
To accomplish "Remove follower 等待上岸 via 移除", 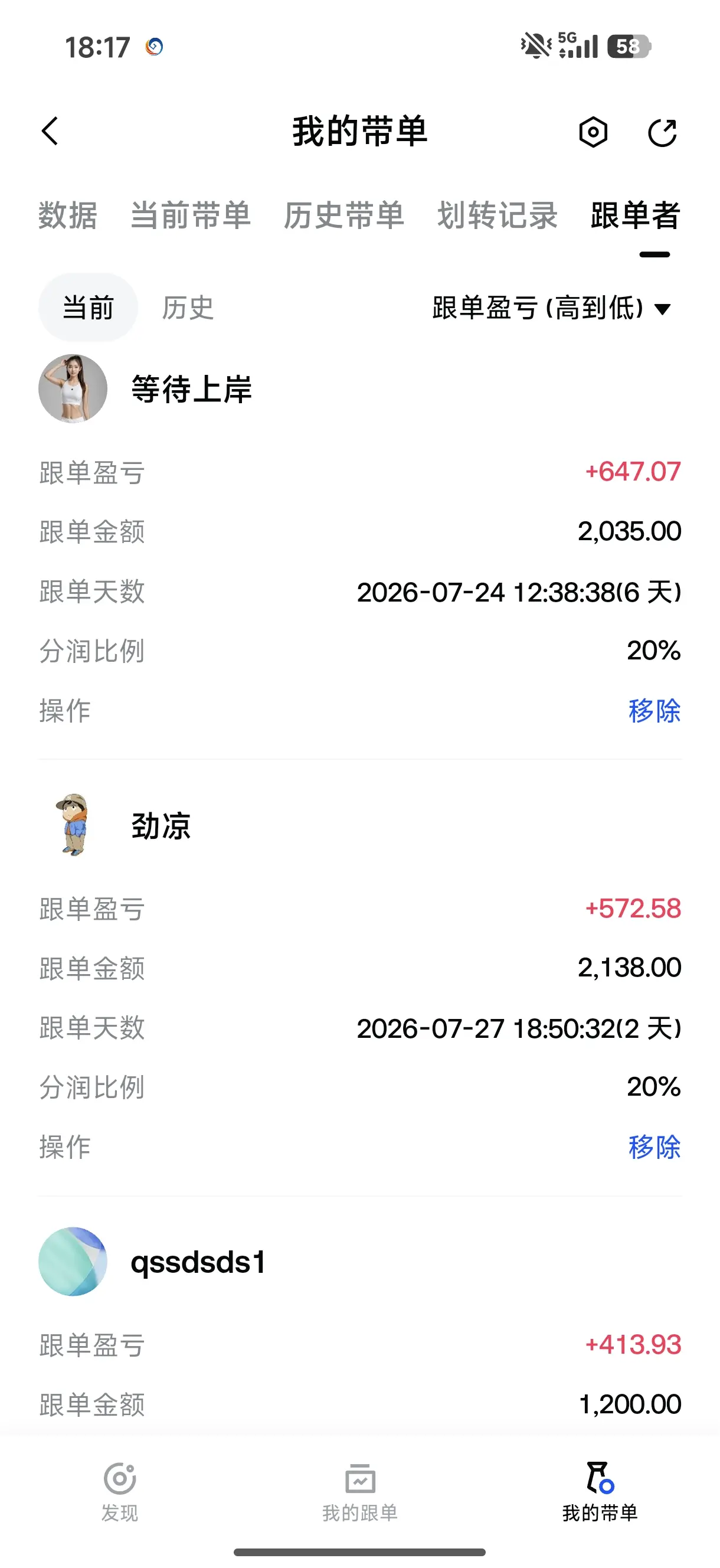I will [654, 710].
